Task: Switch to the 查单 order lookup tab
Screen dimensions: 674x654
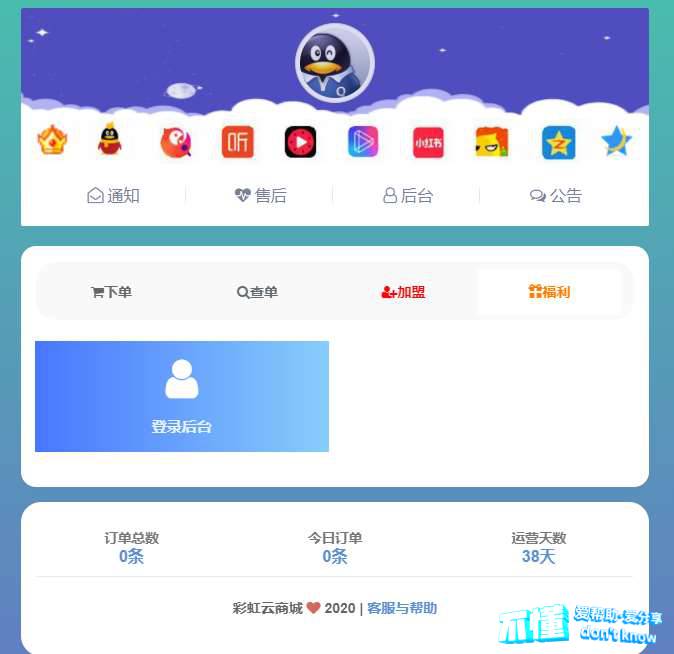Action: tap(257, 292)
